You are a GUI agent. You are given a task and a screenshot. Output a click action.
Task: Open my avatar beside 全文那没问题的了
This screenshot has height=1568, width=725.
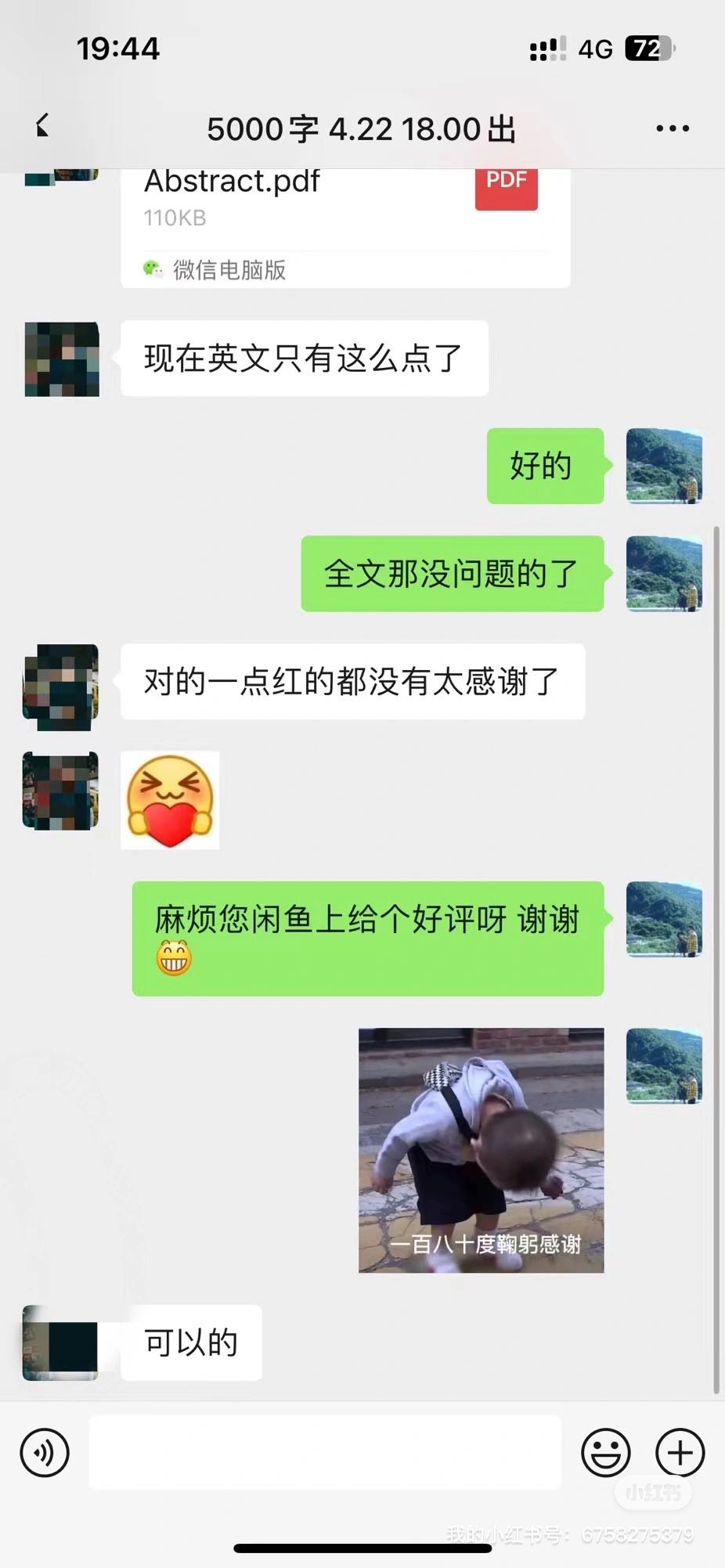click(664, 574)
